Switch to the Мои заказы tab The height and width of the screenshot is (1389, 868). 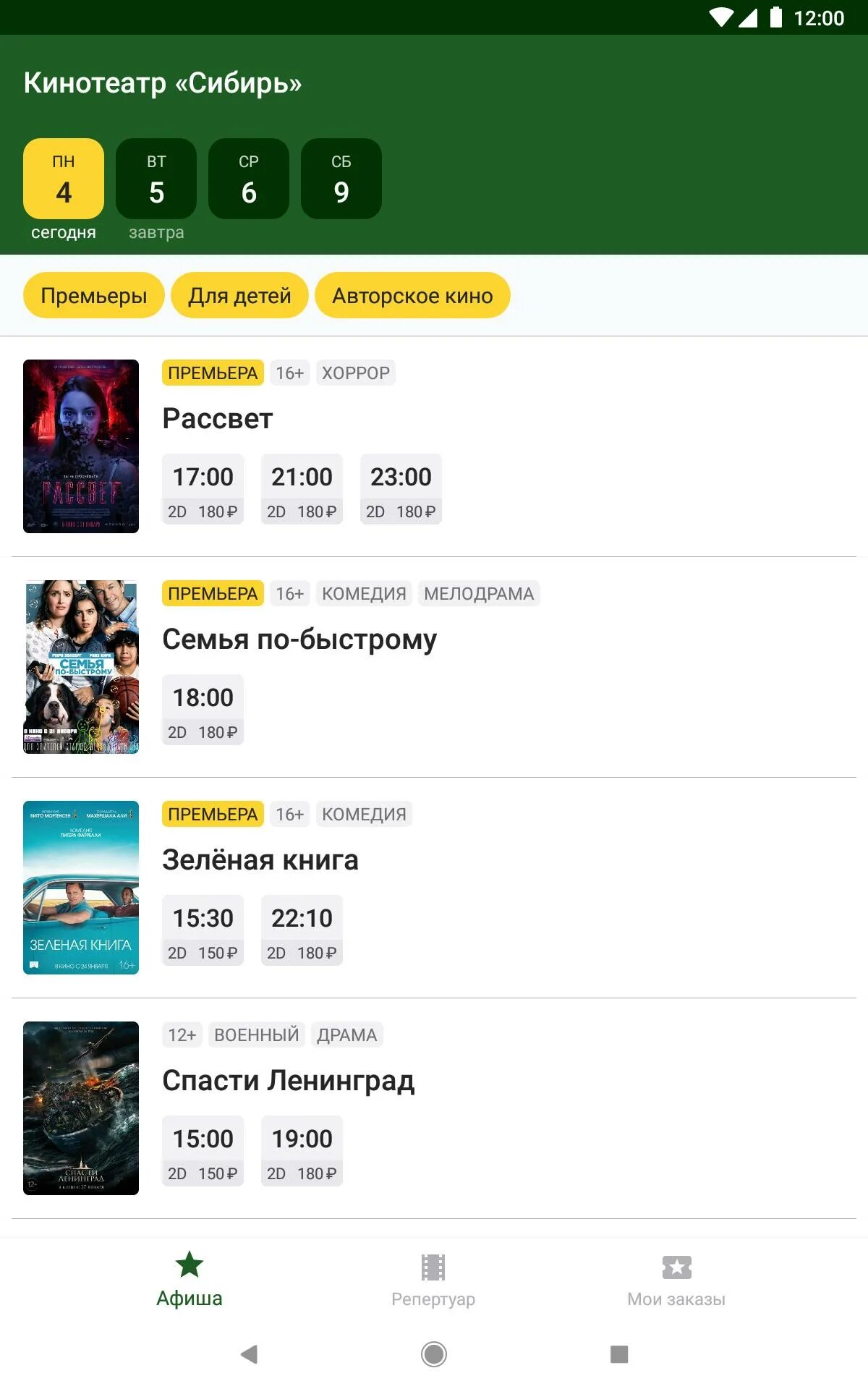(x=676, y=1280)
